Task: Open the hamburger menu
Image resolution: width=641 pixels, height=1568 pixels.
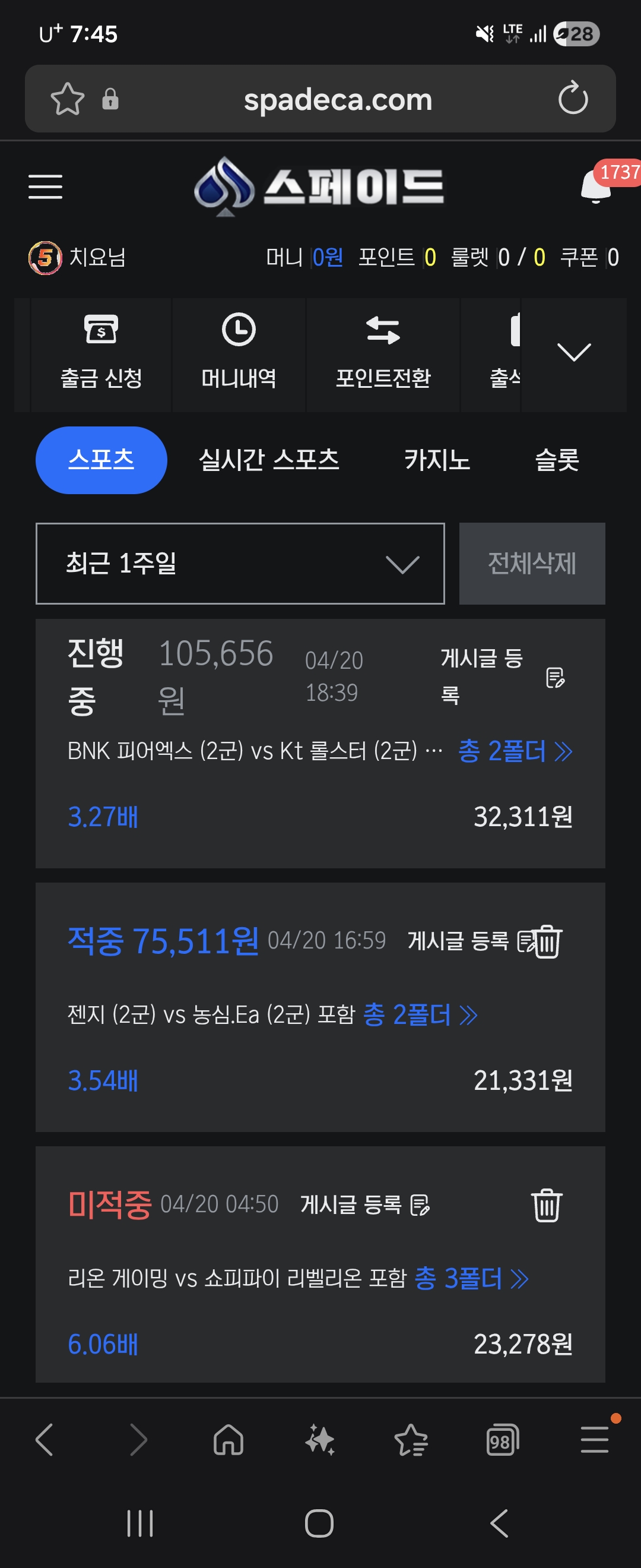Action: pyautogui.click(x=46, y=186)
